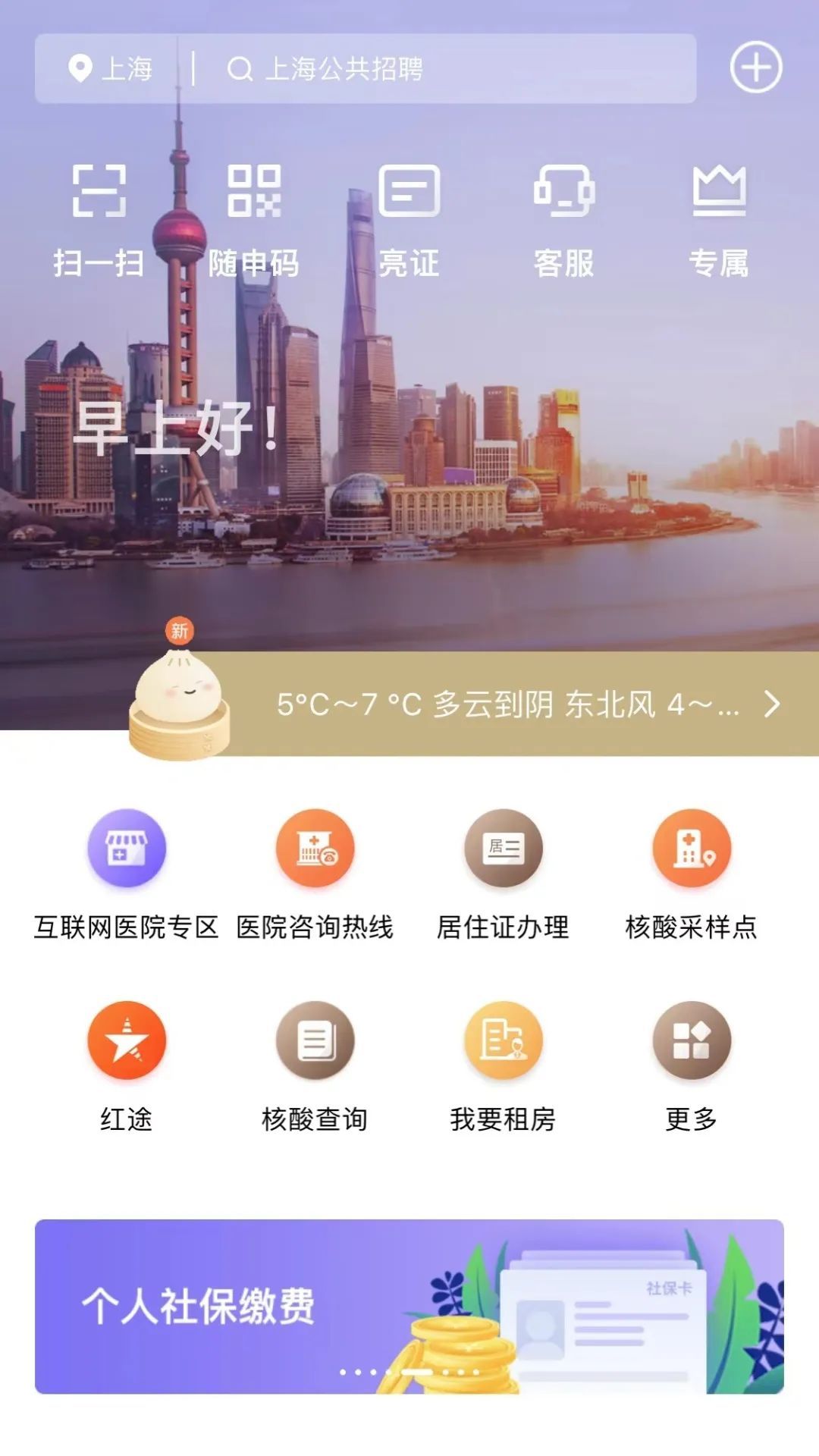Change the 上海 location selector
Image resolution: width=819 pixels, height=1456 pixels.
point(111,69)
